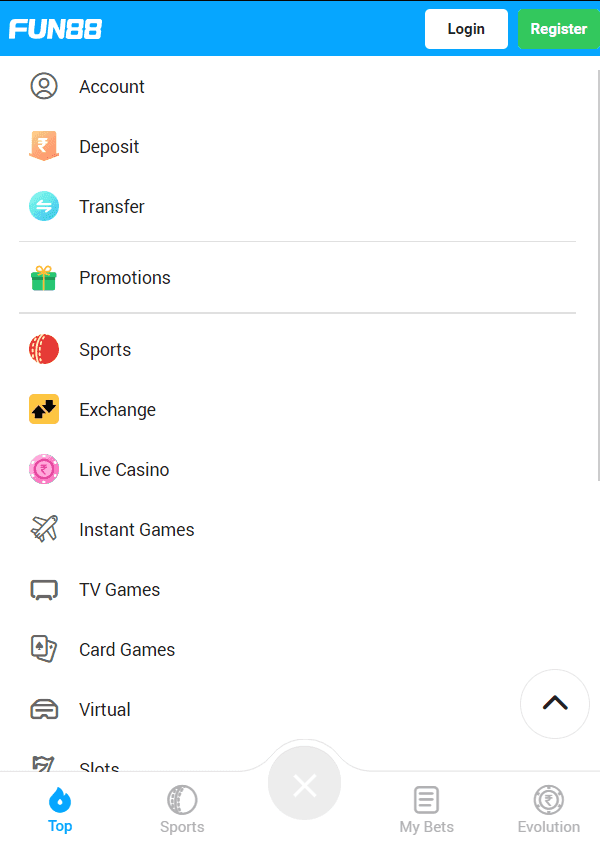Open the Virtual games section
This screenshot has width=600, height=846.
105,710
